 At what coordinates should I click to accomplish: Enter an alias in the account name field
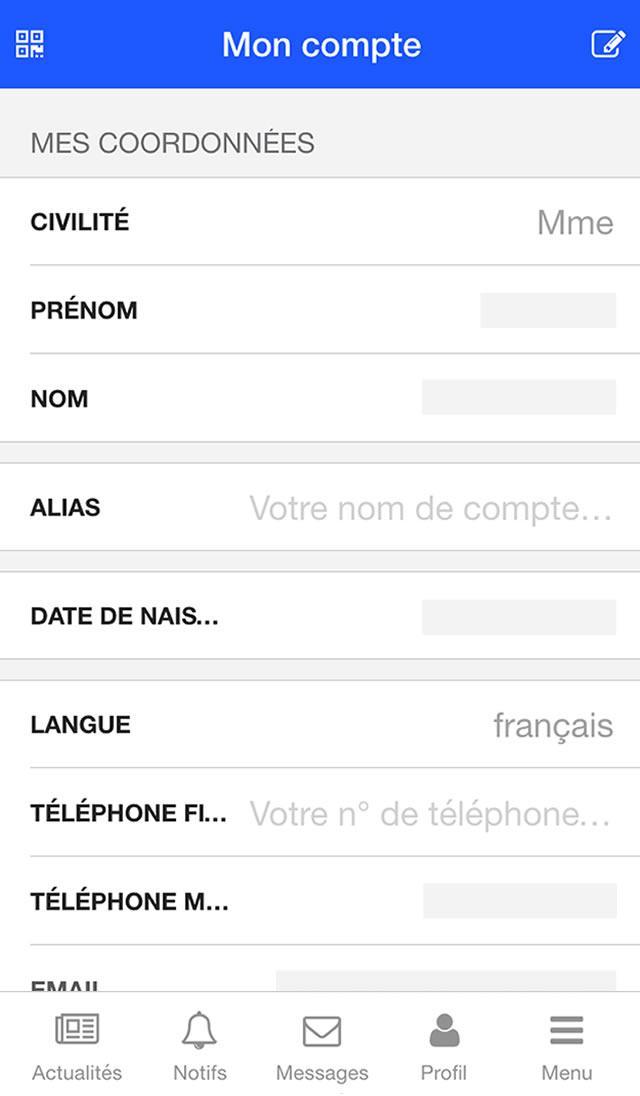coord(430,508)
